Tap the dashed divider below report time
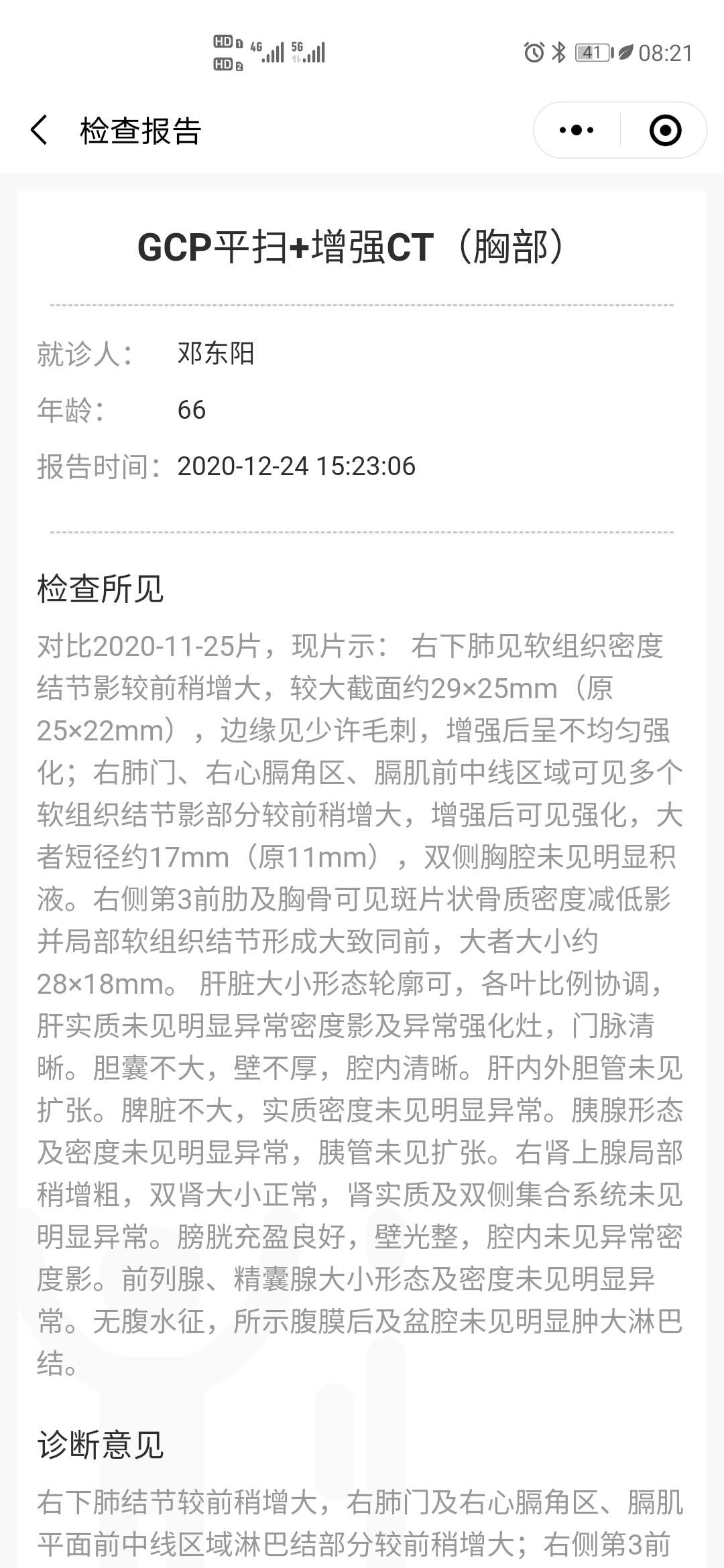724x1568 pixels. click(x=362, y=531)
